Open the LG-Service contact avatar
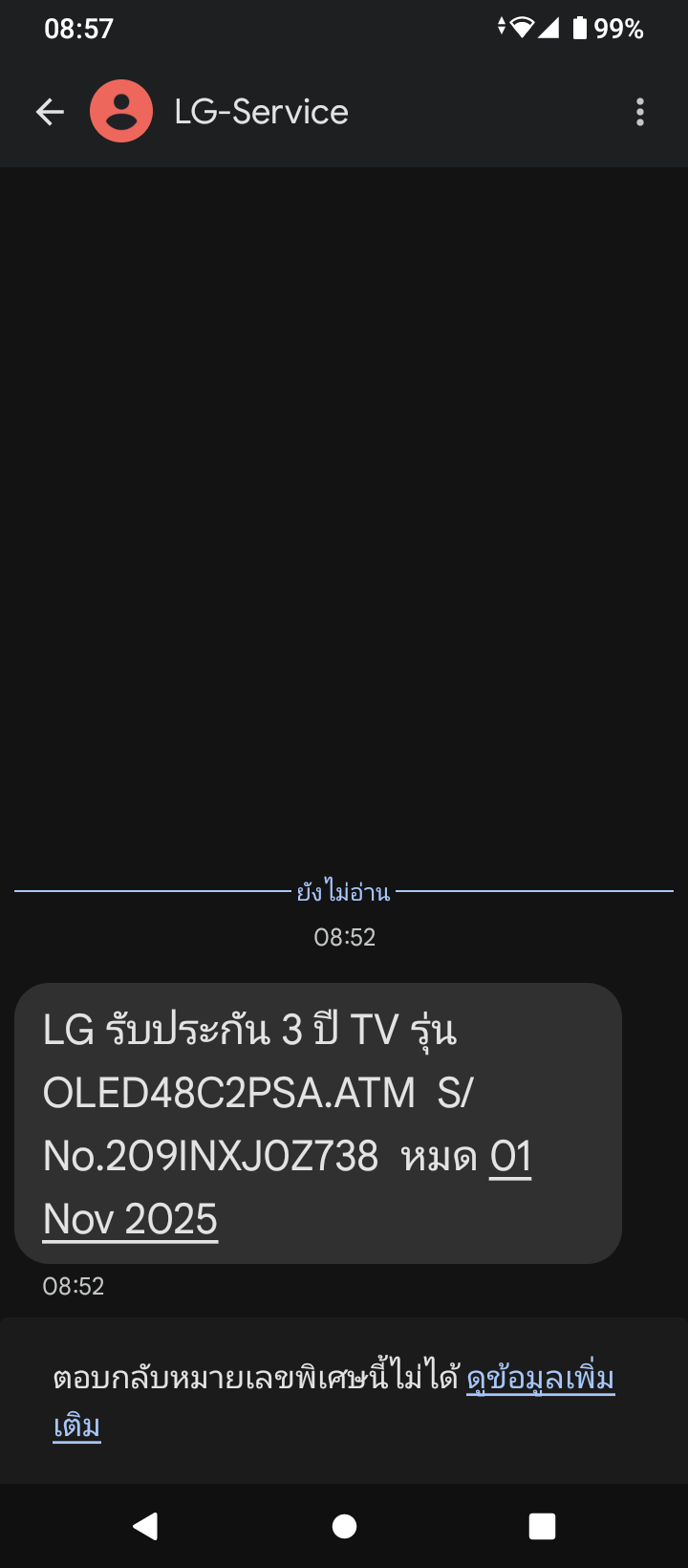 (x=121, y=112)
